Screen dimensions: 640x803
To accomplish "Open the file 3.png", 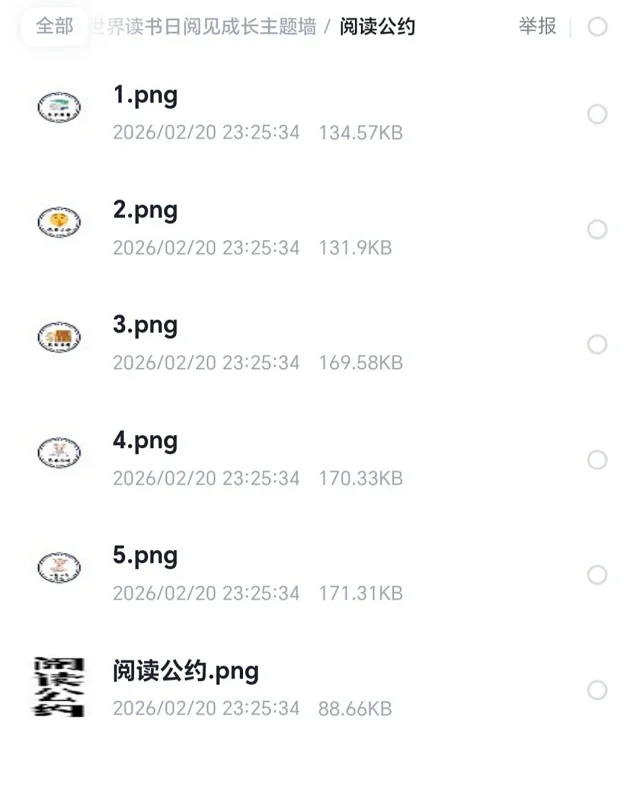I will (x=146, y=326).
